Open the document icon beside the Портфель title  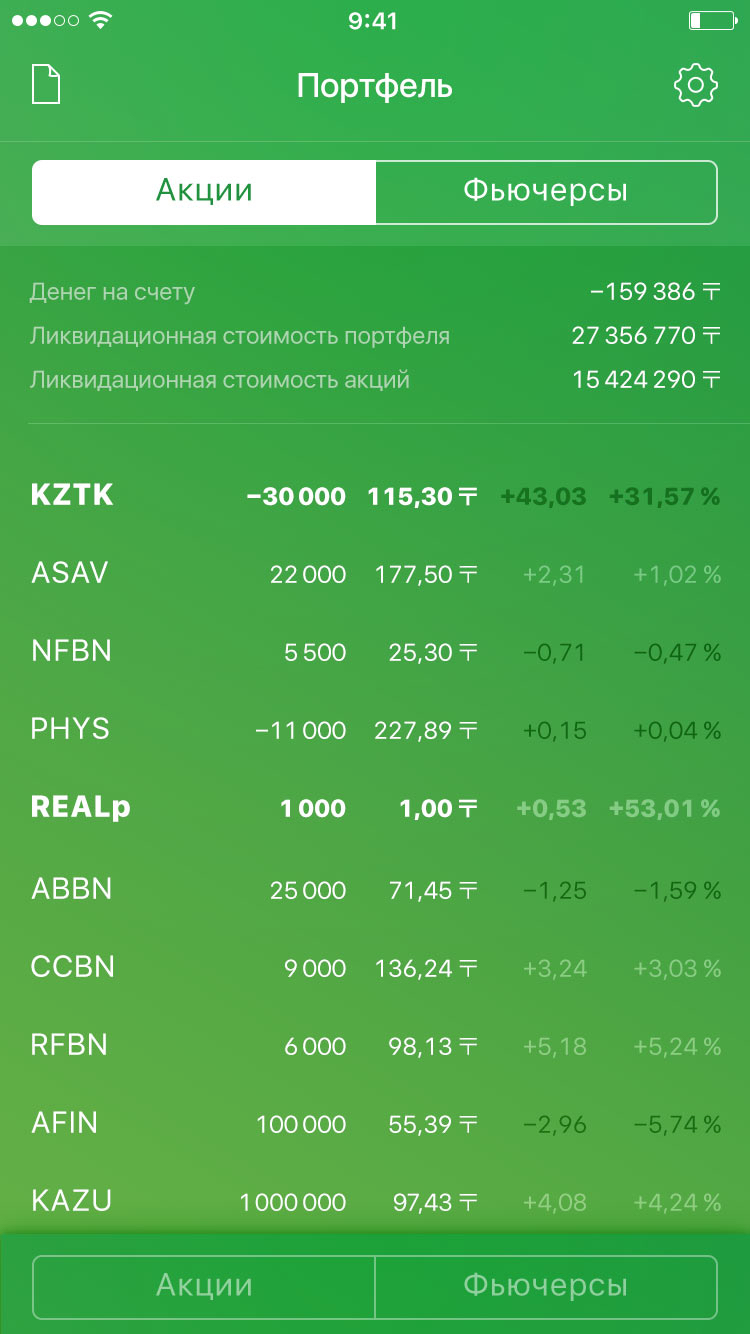pyautogui.click(x=47, y=85)
